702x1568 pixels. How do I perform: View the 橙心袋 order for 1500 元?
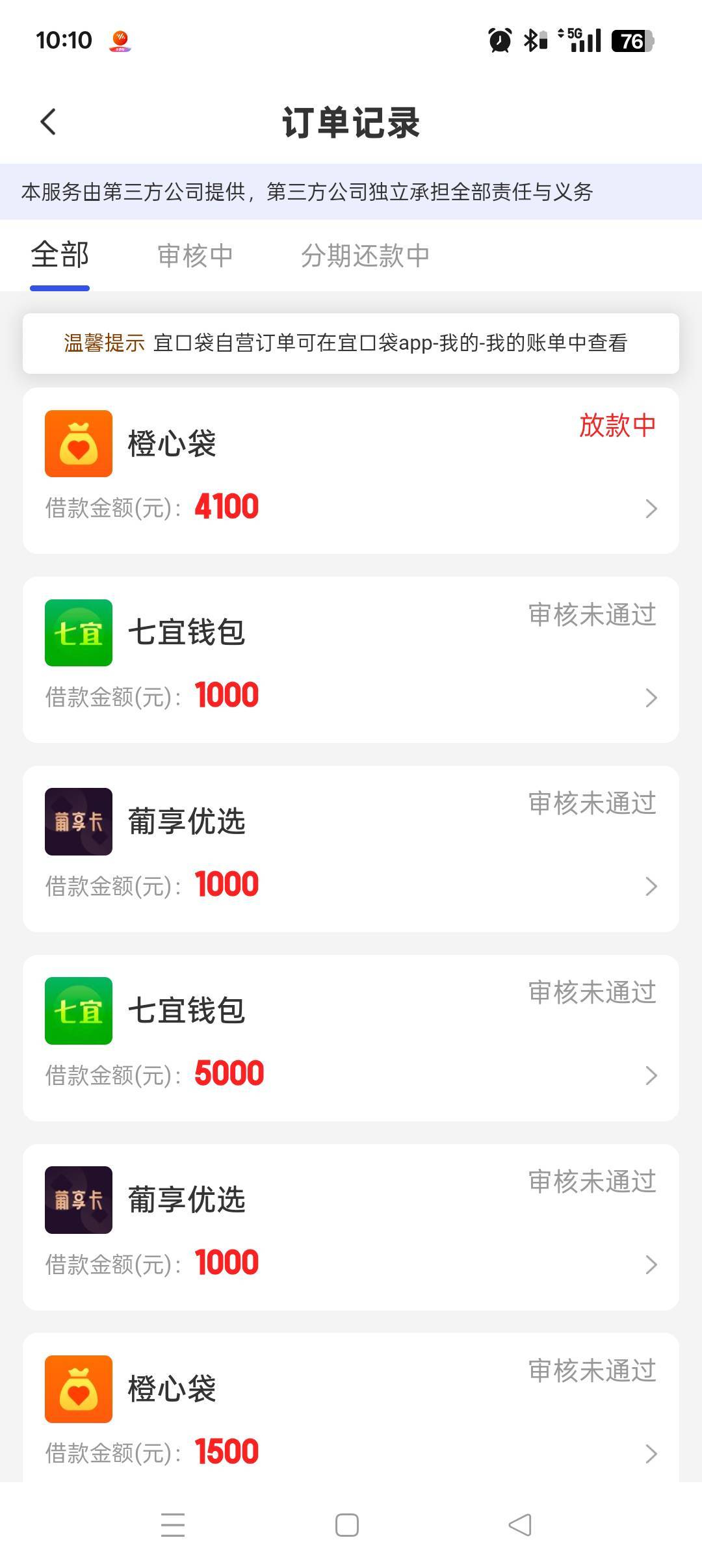[x=351, y=1411]
